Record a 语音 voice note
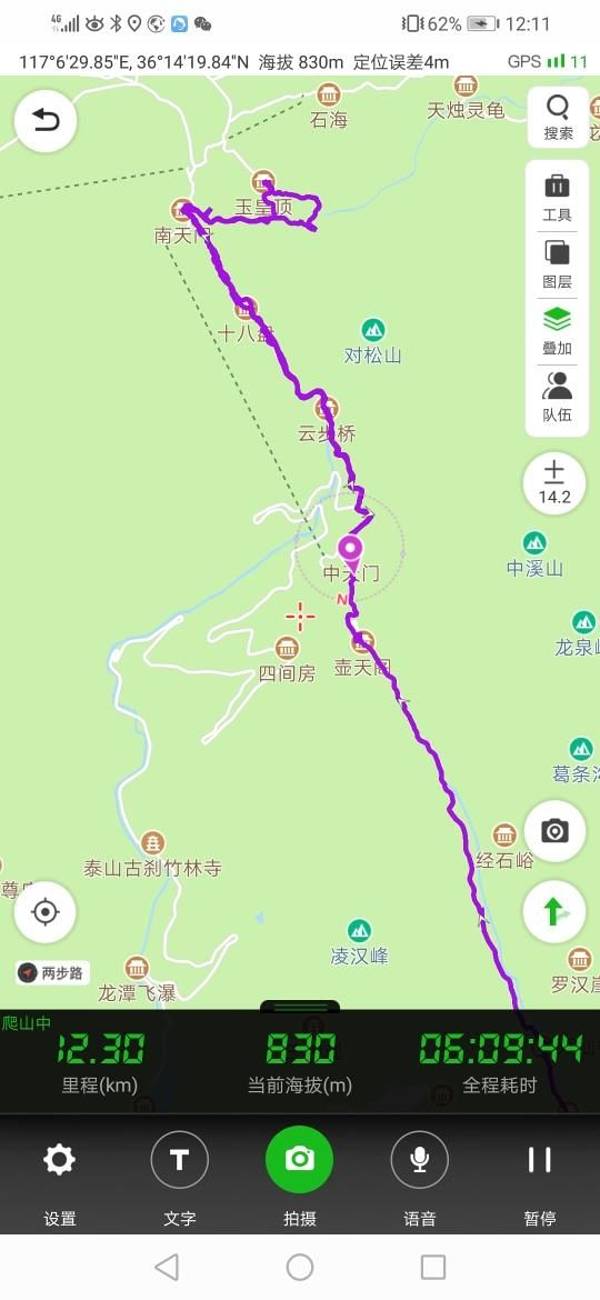The image size is (600, 1300). tap(419, 1175)
